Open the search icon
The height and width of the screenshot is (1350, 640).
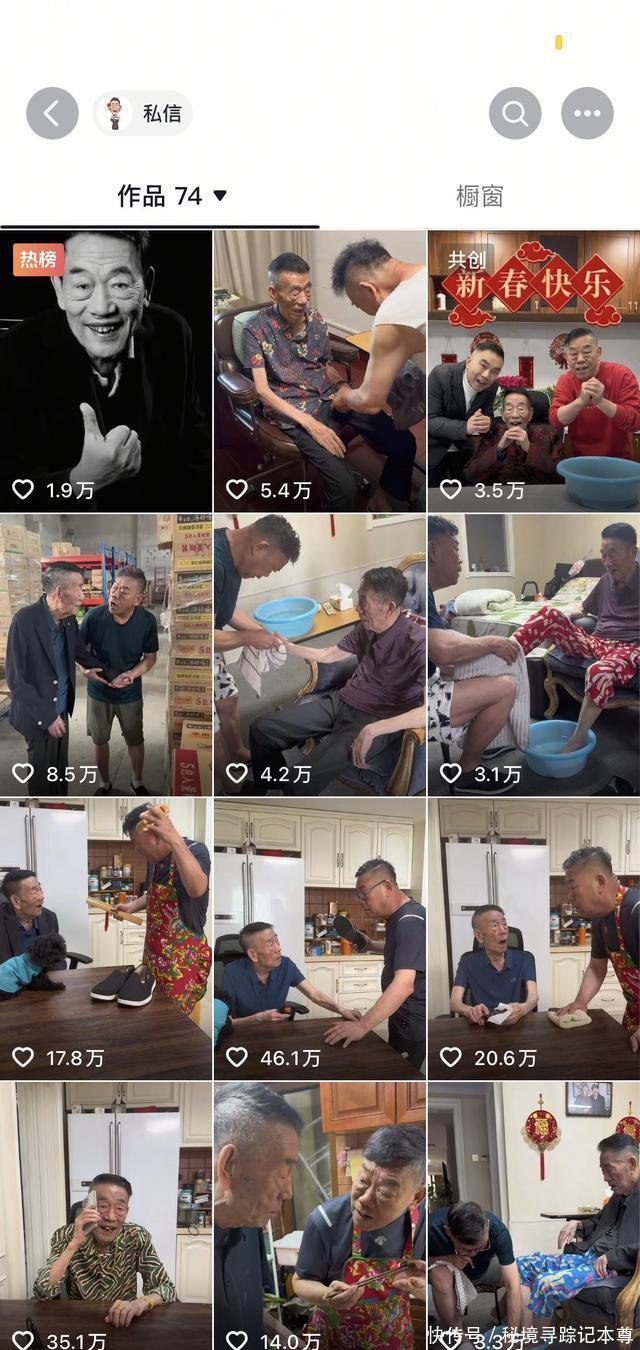[x=515, y=113]
